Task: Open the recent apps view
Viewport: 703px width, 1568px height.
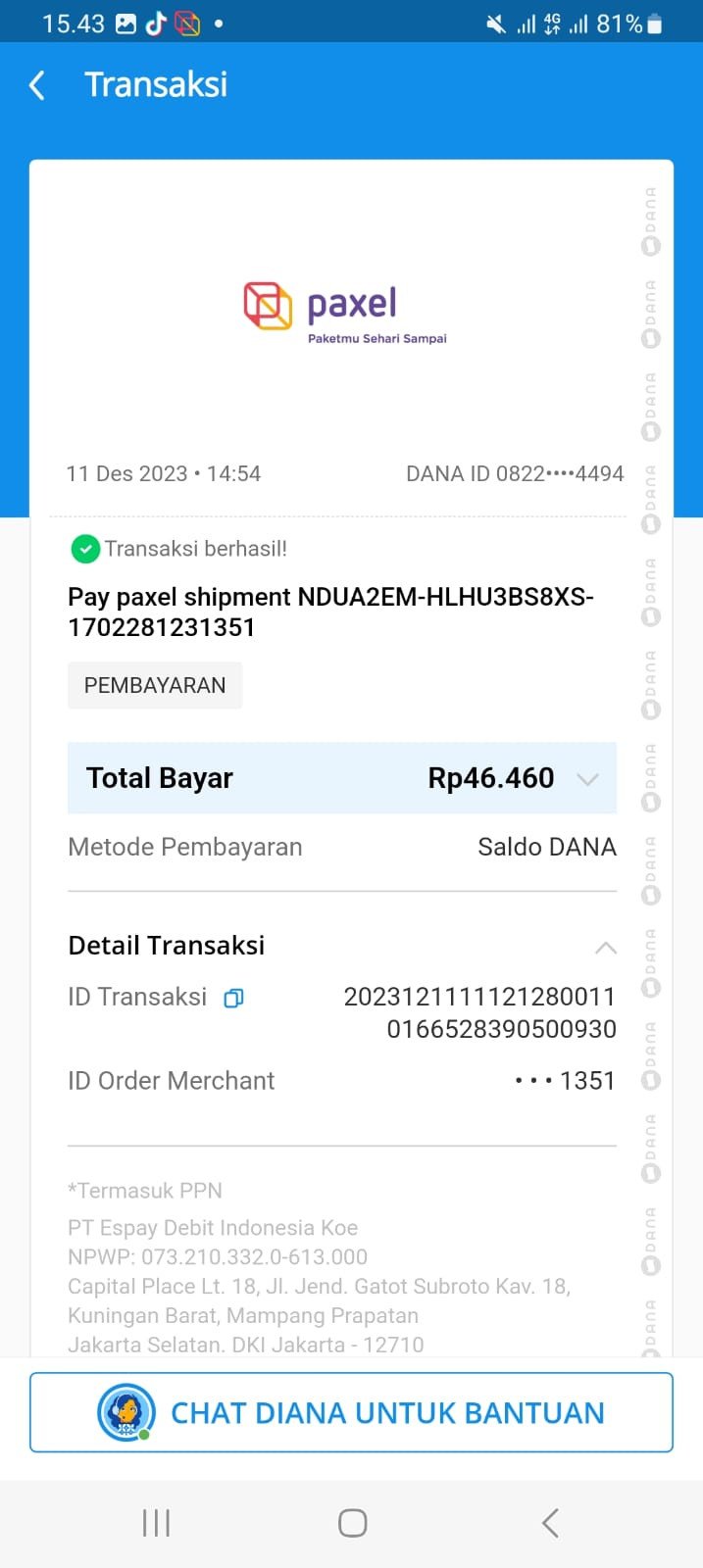Action: (156, 1523)
